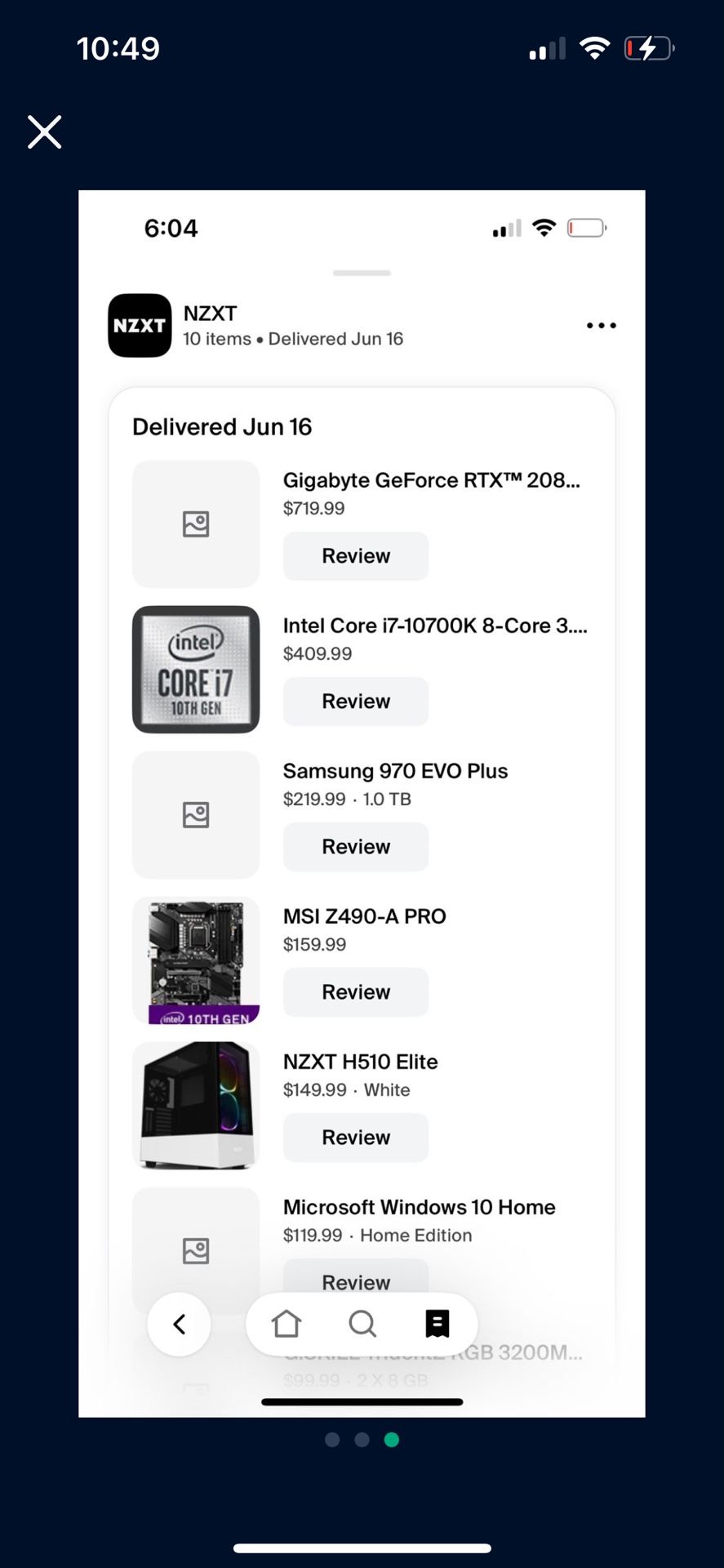Tap the Windows 10 Home placeholder image icon
The width and height of the screenshot is (724, 1568).
[195, 1249]
